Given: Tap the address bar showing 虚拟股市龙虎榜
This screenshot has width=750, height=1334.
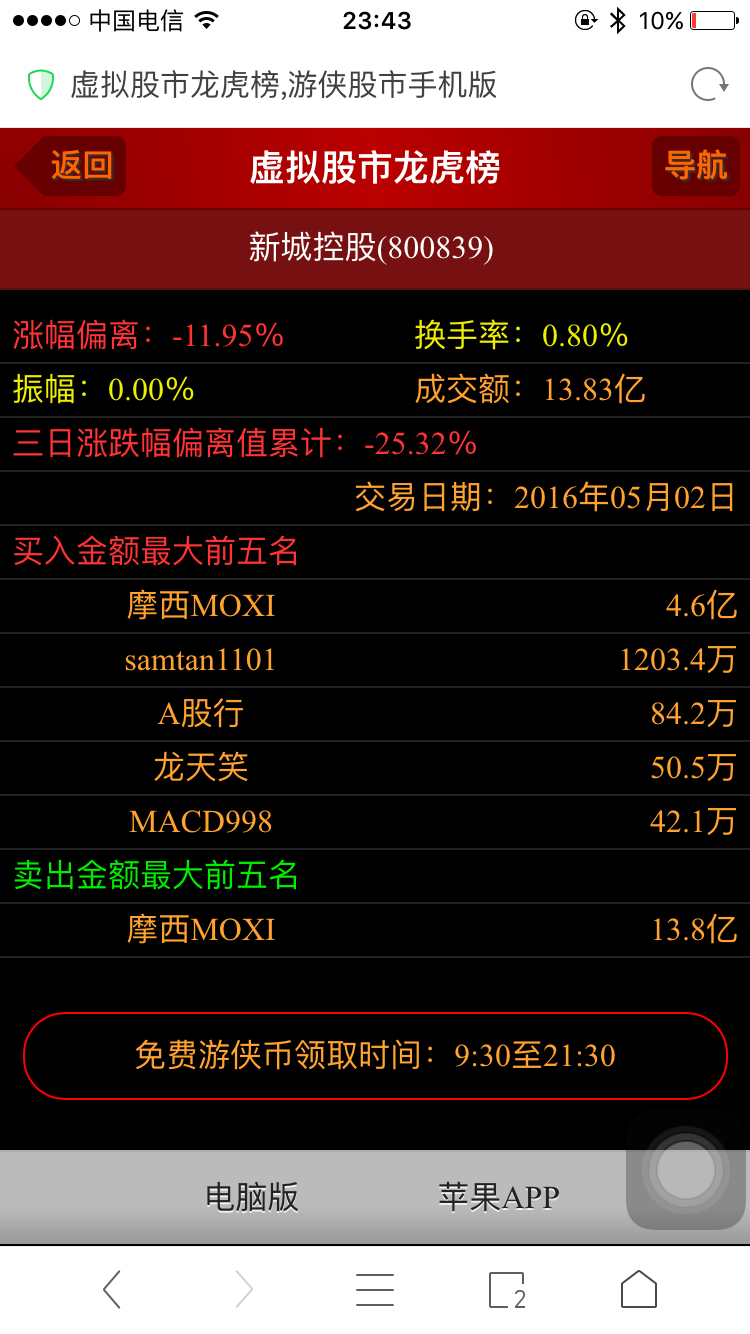Looking at the screenshot, I should pos(284,85).
